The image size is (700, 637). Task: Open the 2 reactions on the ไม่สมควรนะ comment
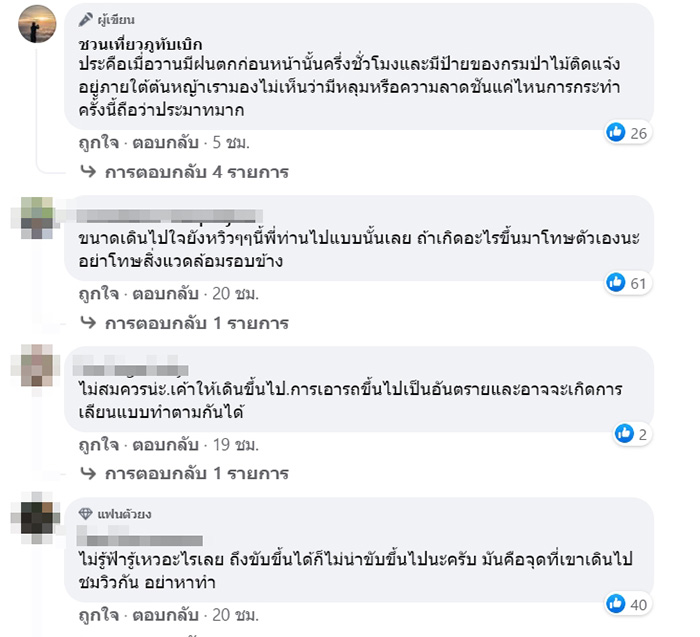click(x=633, y=433)
